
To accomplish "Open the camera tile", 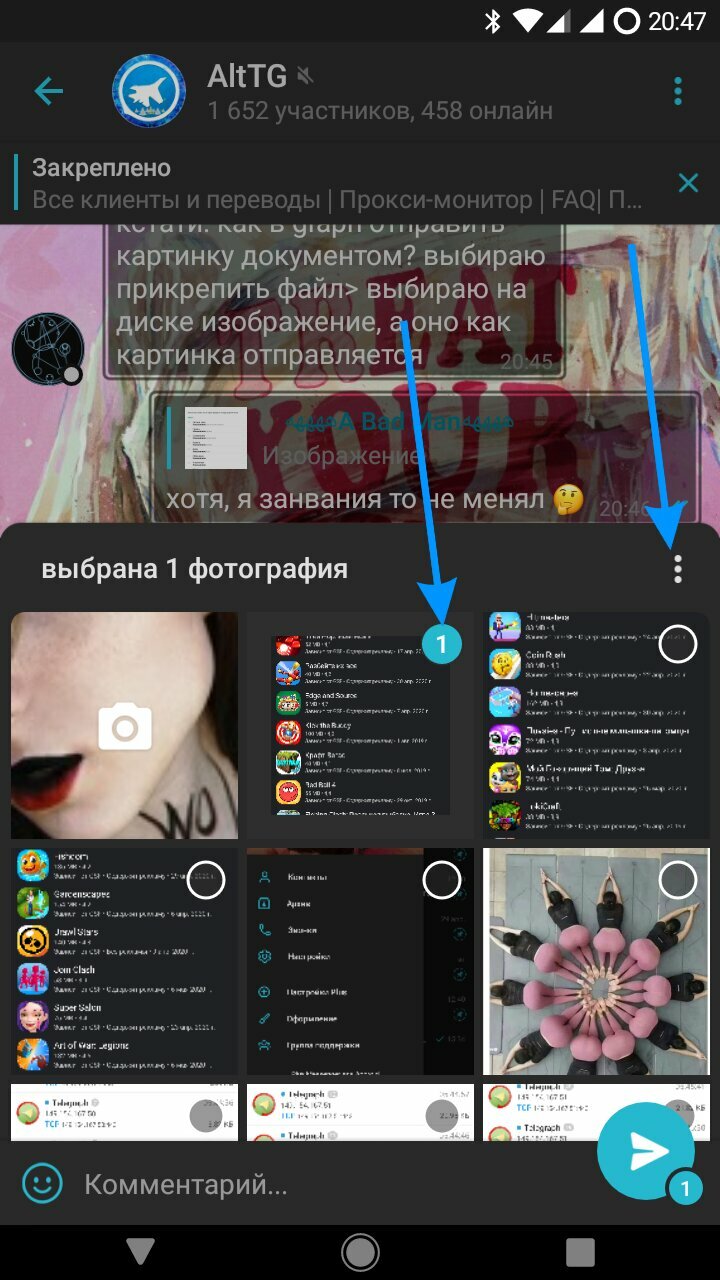I will (125, 726).
